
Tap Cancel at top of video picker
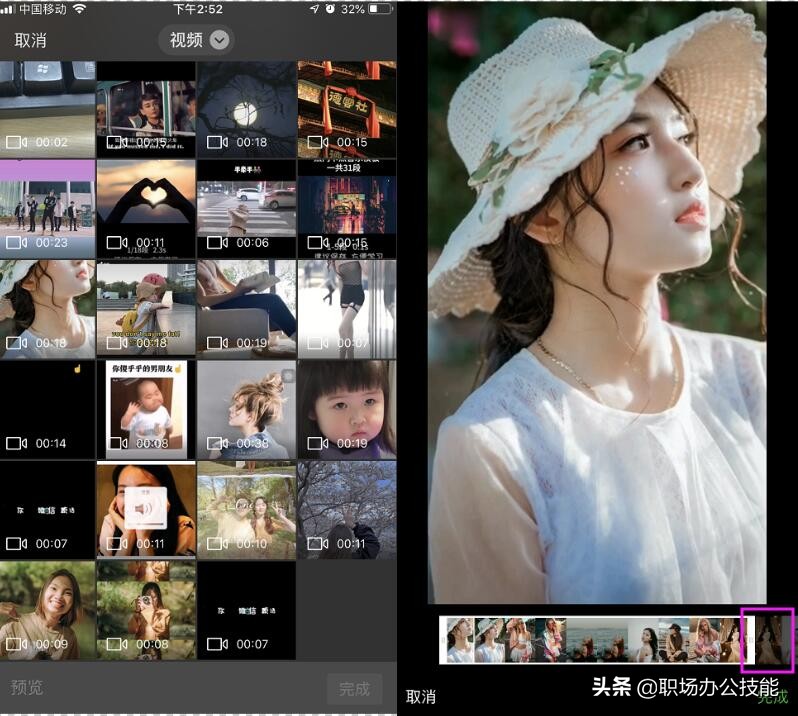tap(30, 40)
